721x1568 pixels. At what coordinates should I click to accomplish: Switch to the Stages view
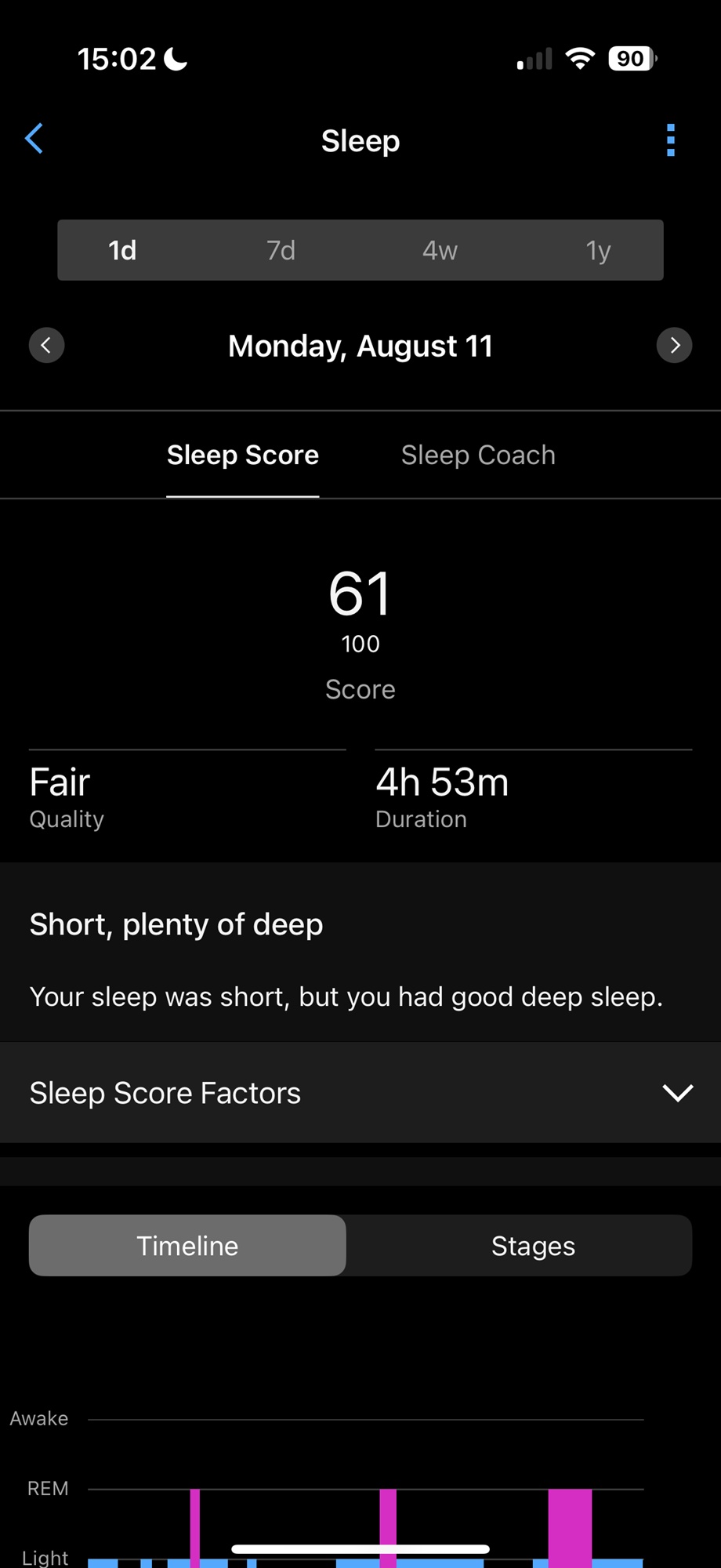(x=533, y=1246)
